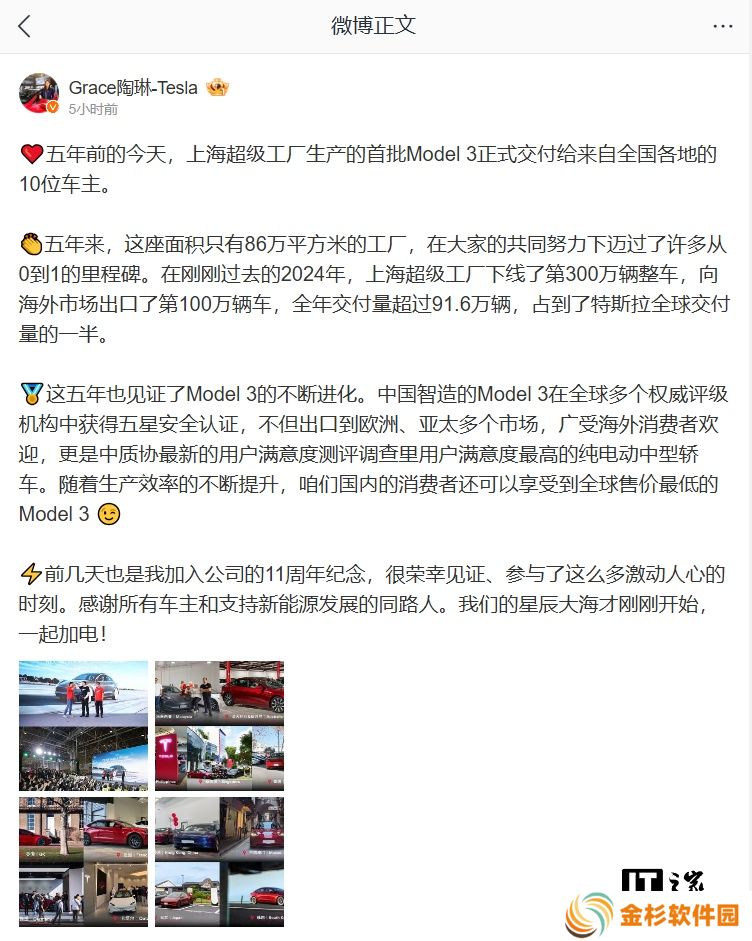This screenshot has height=941, width=752.
Task: Open the three-dot overflow menu
Action: [x=722, y=26]
